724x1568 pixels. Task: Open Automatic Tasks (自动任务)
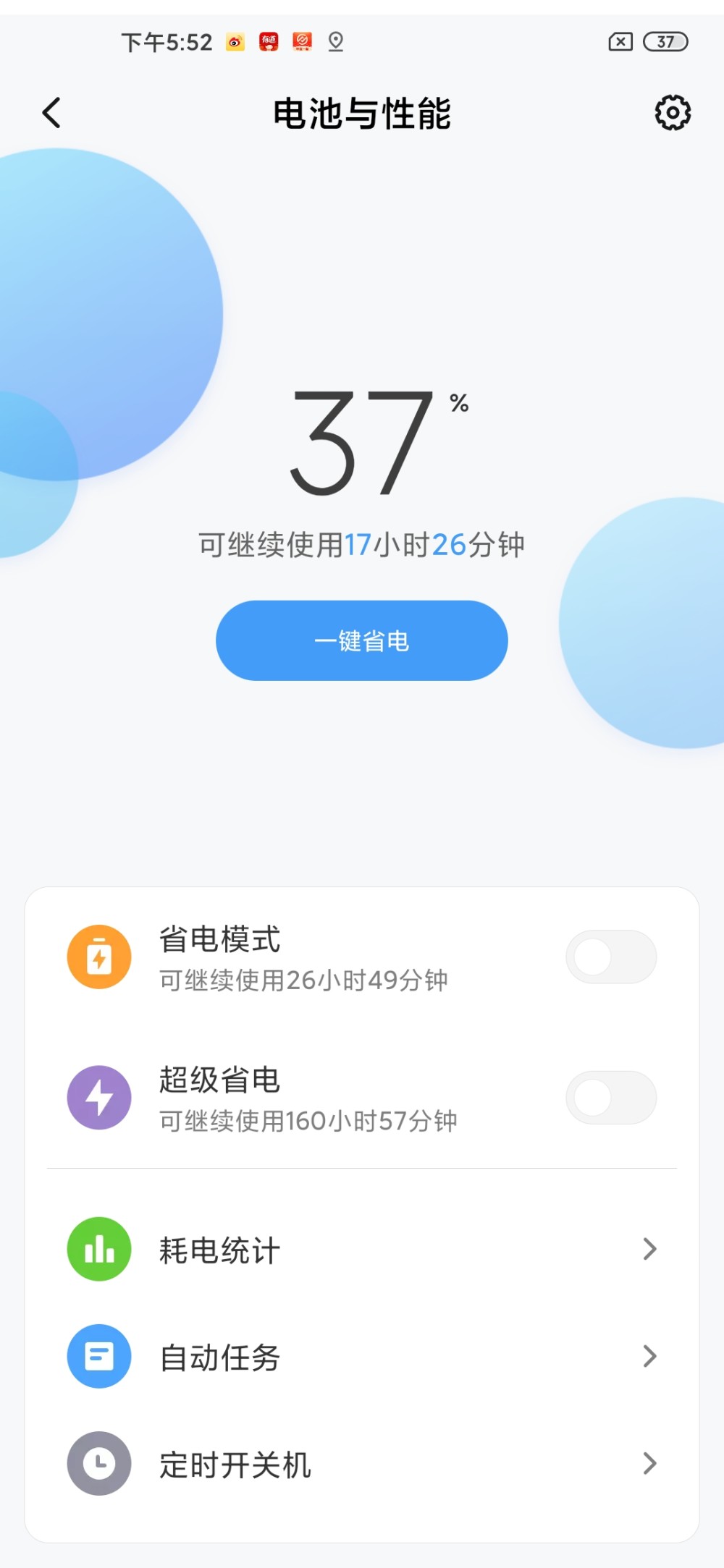tap(361, 1356)
